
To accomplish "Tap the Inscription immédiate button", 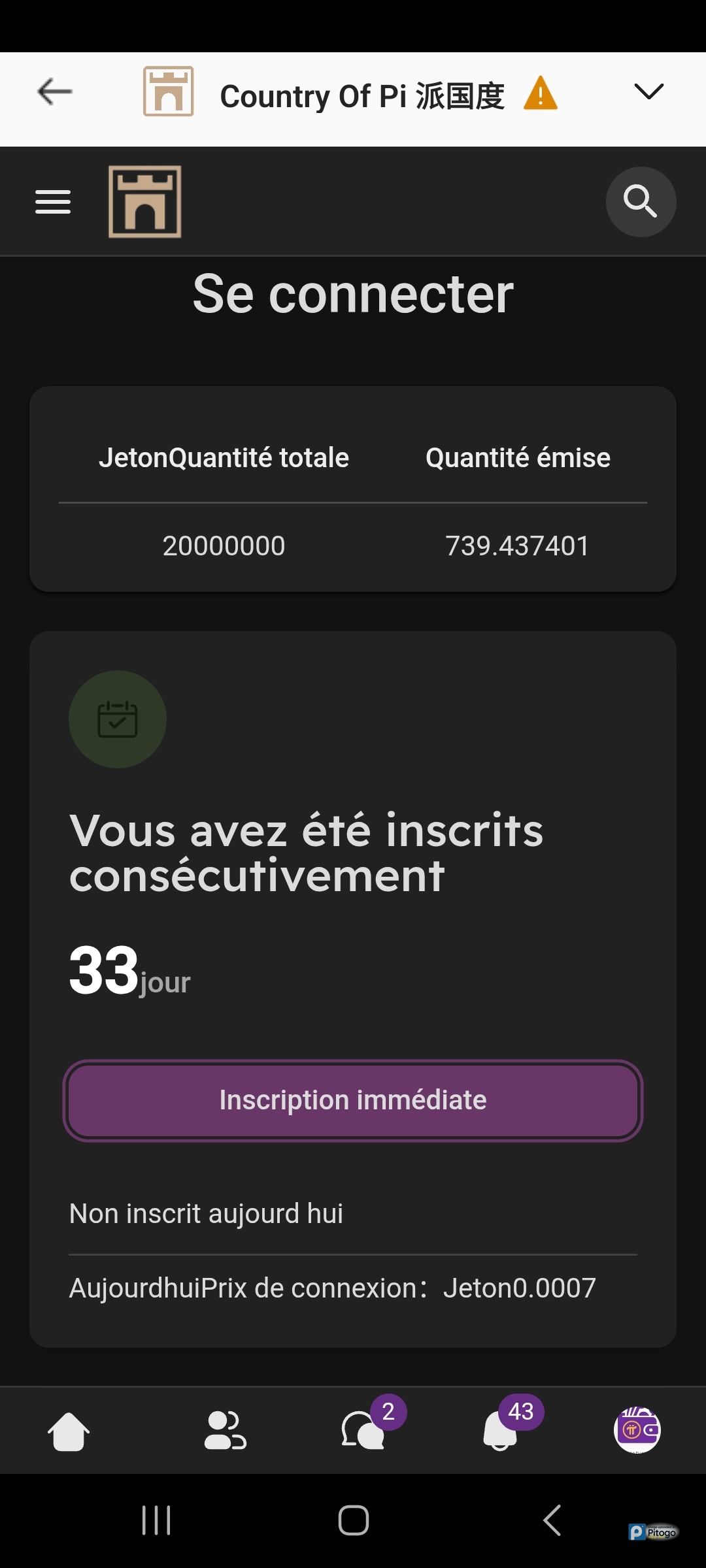I will pyautogui.click(x=353, y=1101).
